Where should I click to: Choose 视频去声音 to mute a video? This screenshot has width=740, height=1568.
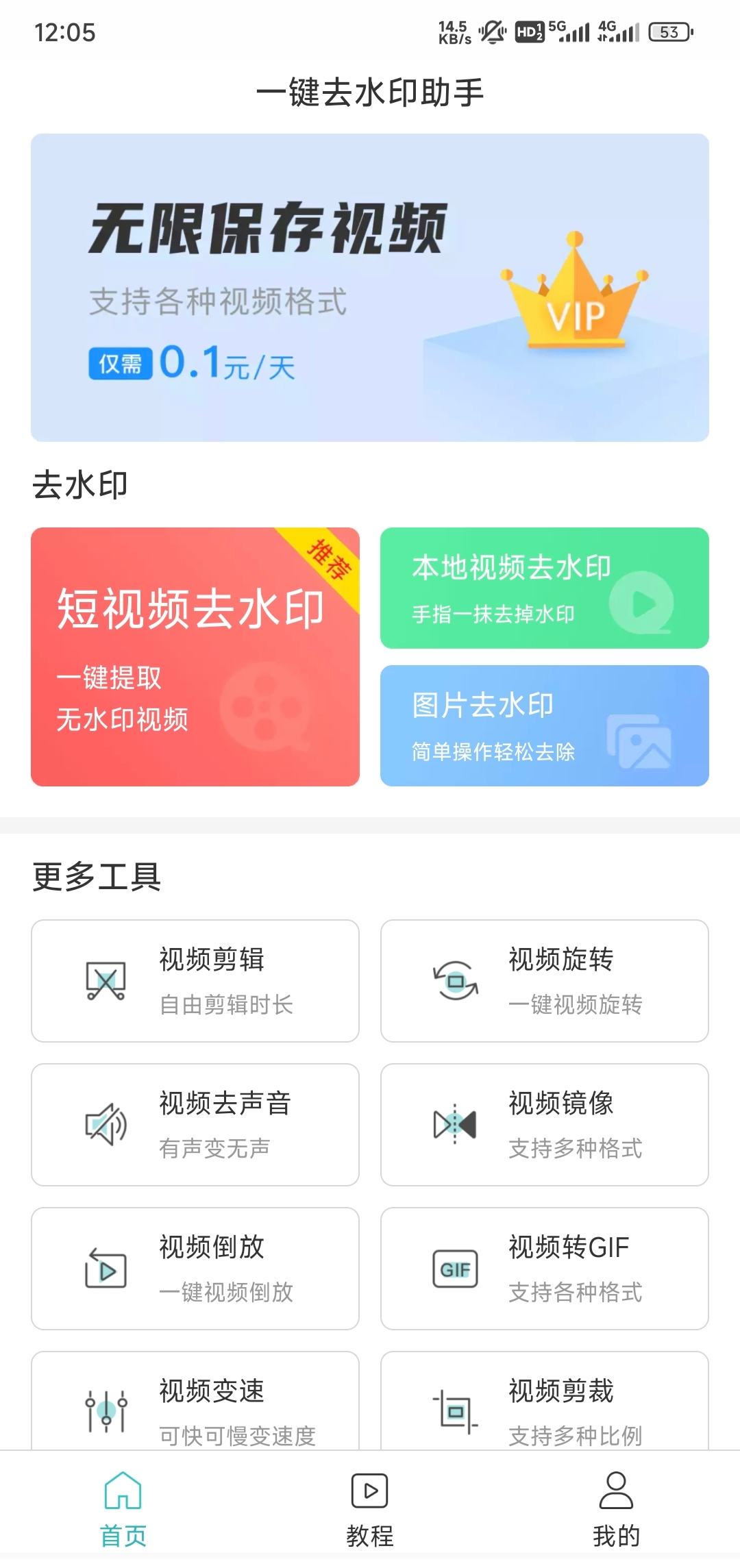(195, 1124)
